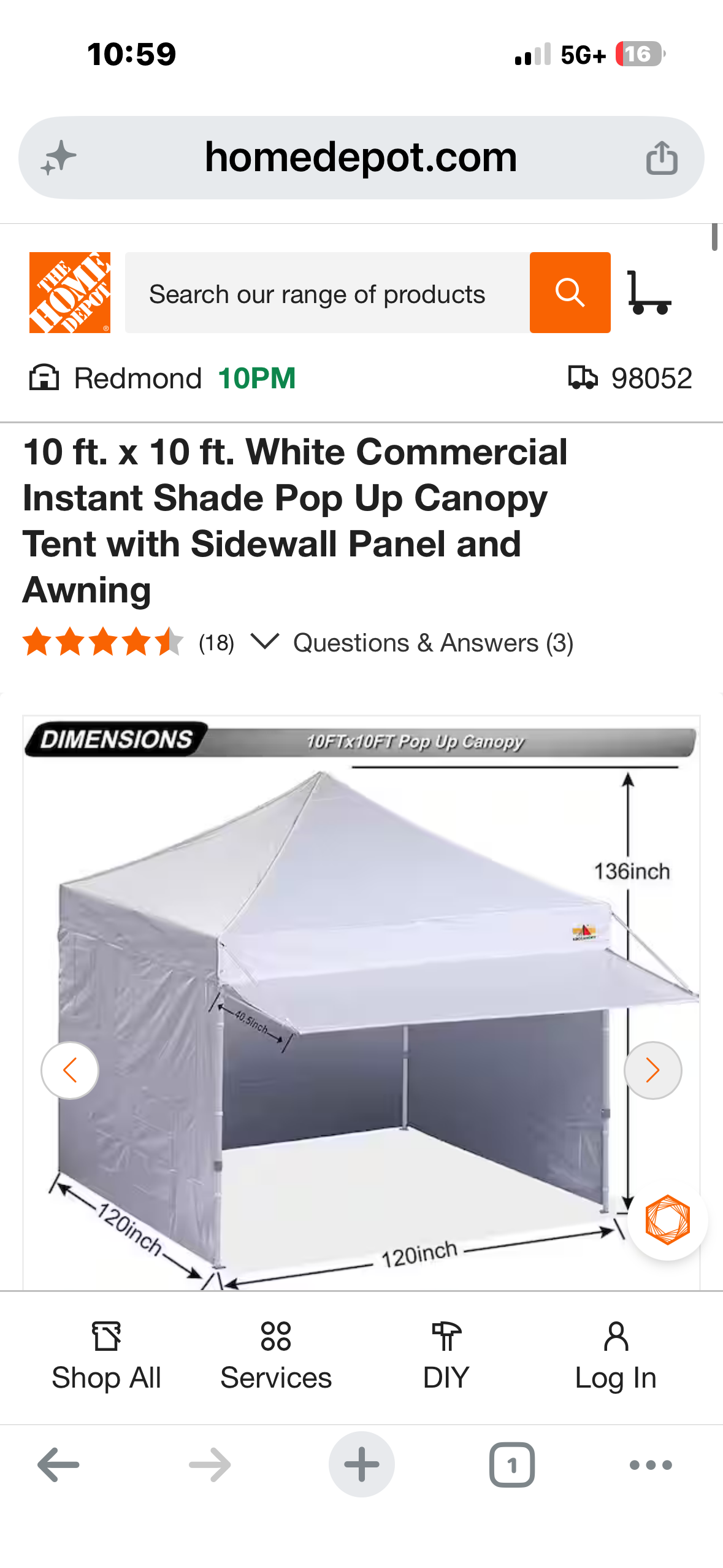Open the Shop All menu

tap(107, 1356)
